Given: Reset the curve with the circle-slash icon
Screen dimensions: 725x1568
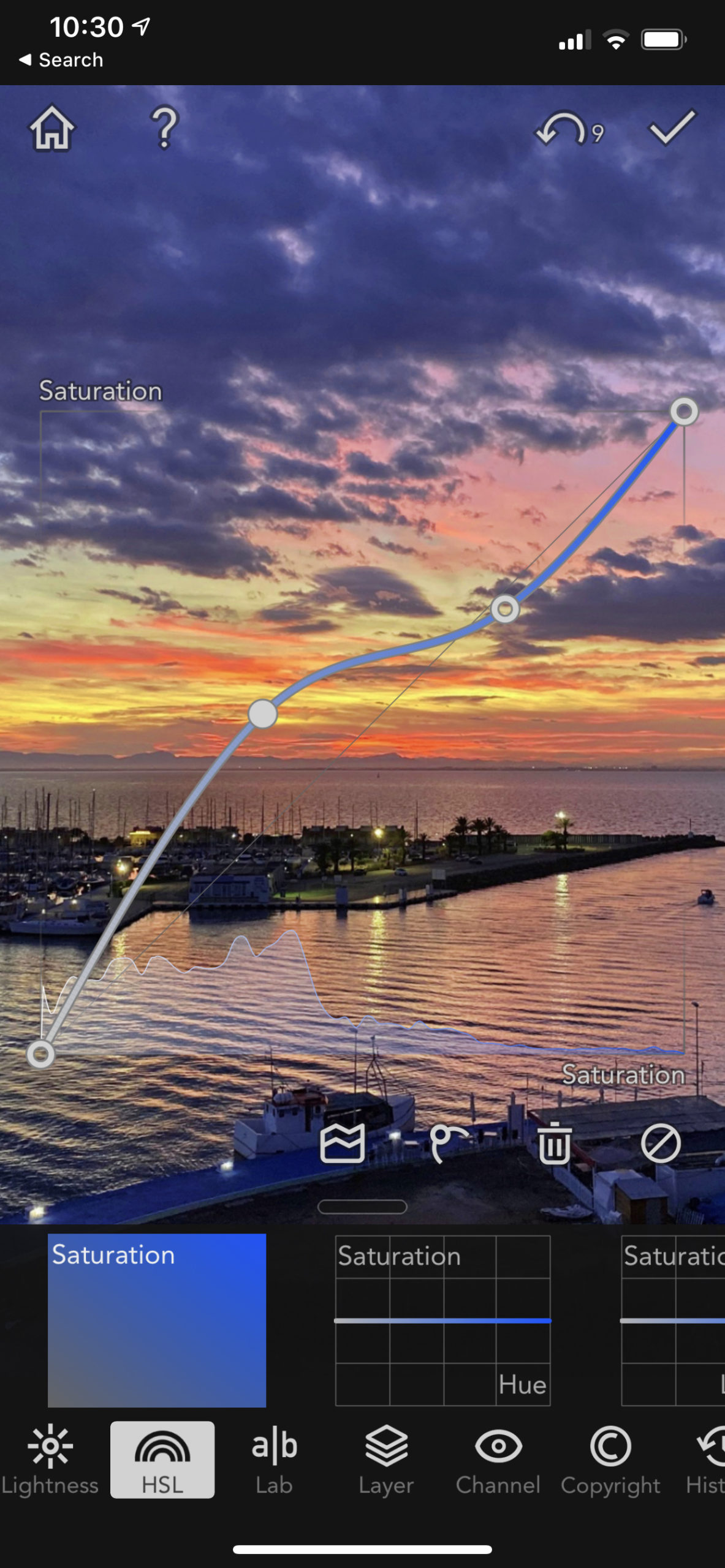Looking at the screenshot, I should 661,1143.
